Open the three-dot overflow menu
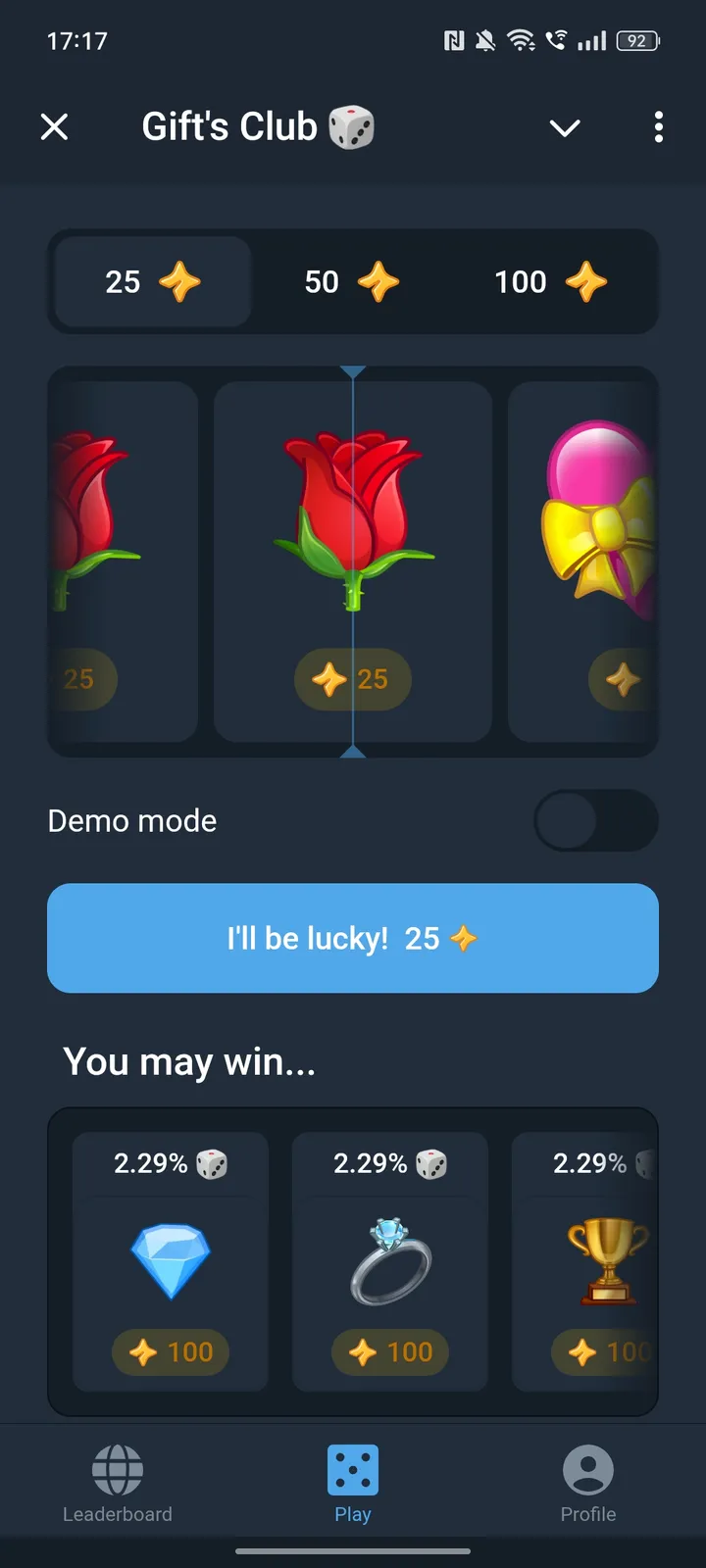Viewport: 706px width, 1568px height. (x=658, y=127)
